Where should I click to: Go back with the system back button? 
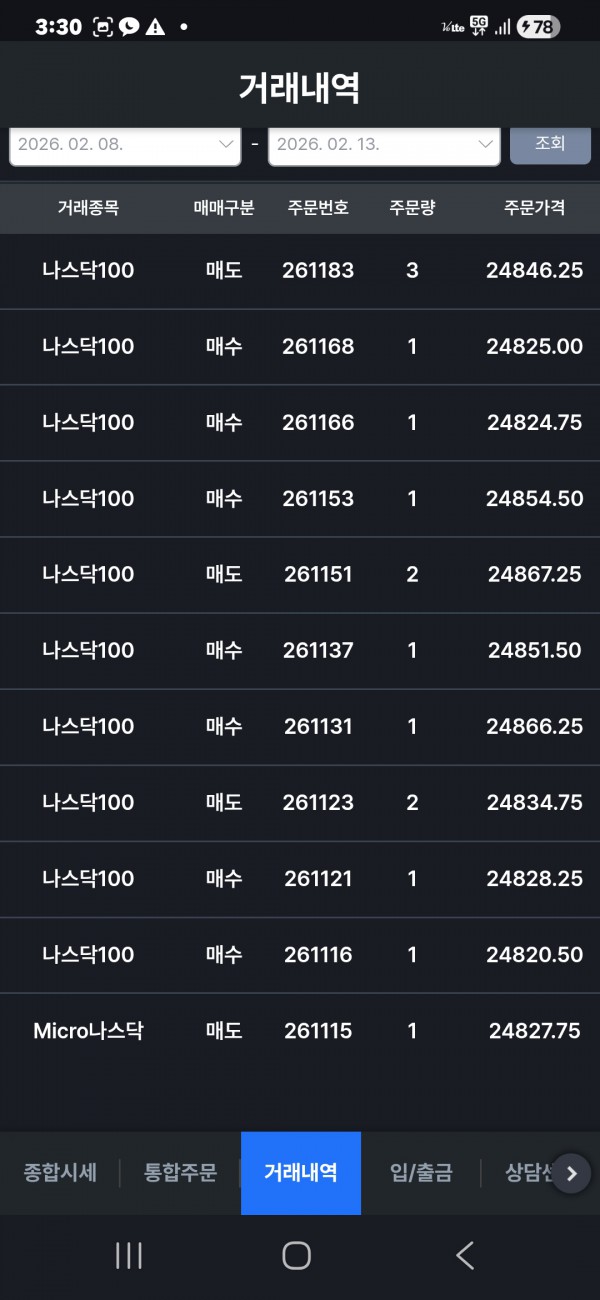coord(465,1255)
